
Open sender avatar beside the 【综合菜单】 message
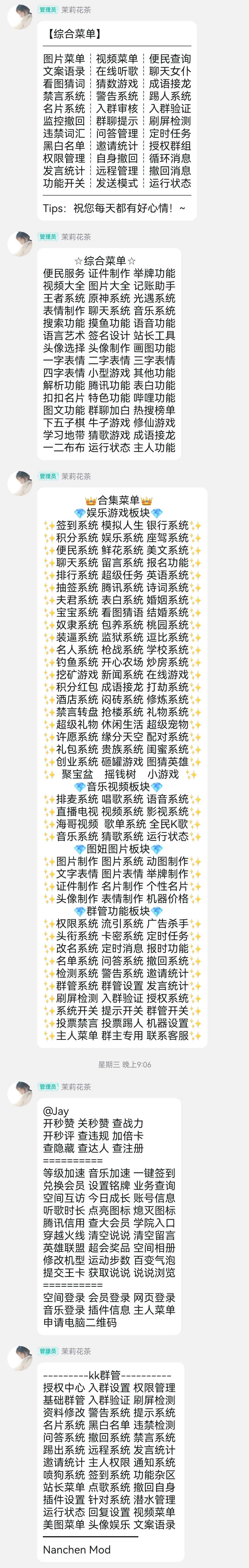pyautogui.click(x=19, y=16)
